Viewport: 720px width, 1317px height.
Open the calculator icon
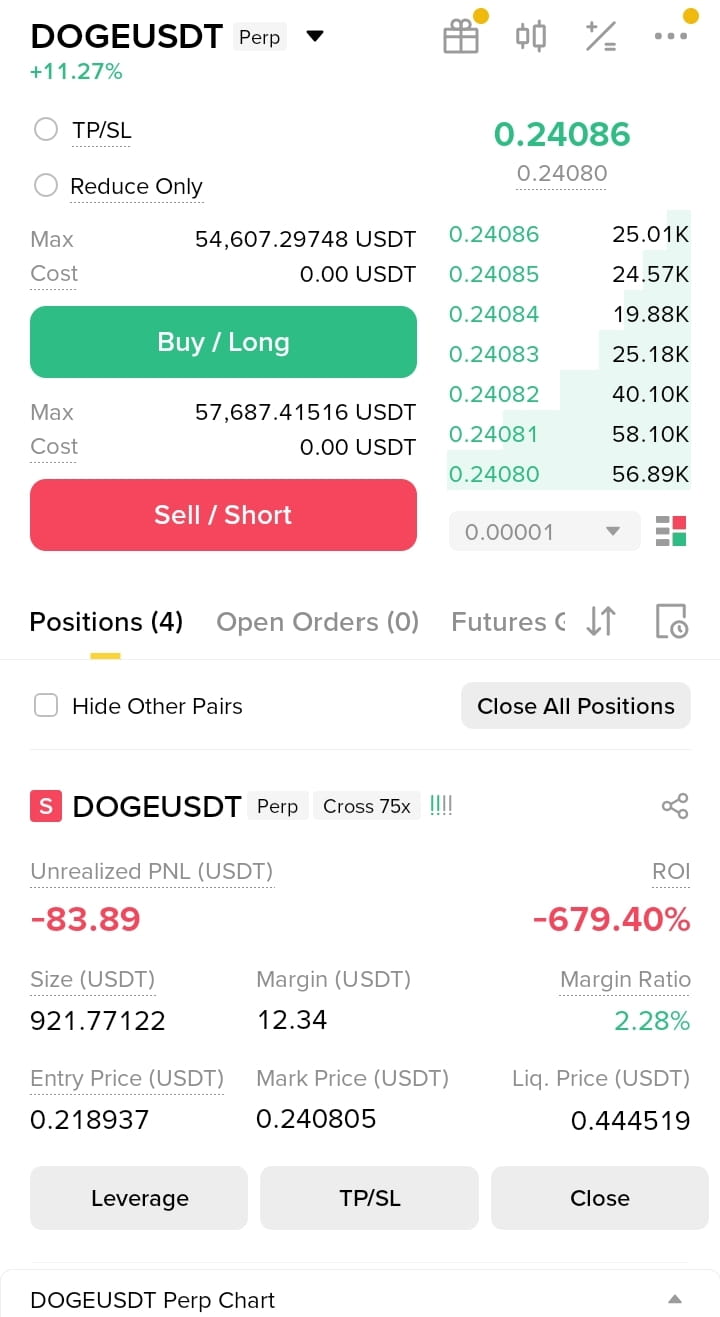pyautogui.click(x=601, y=37)
